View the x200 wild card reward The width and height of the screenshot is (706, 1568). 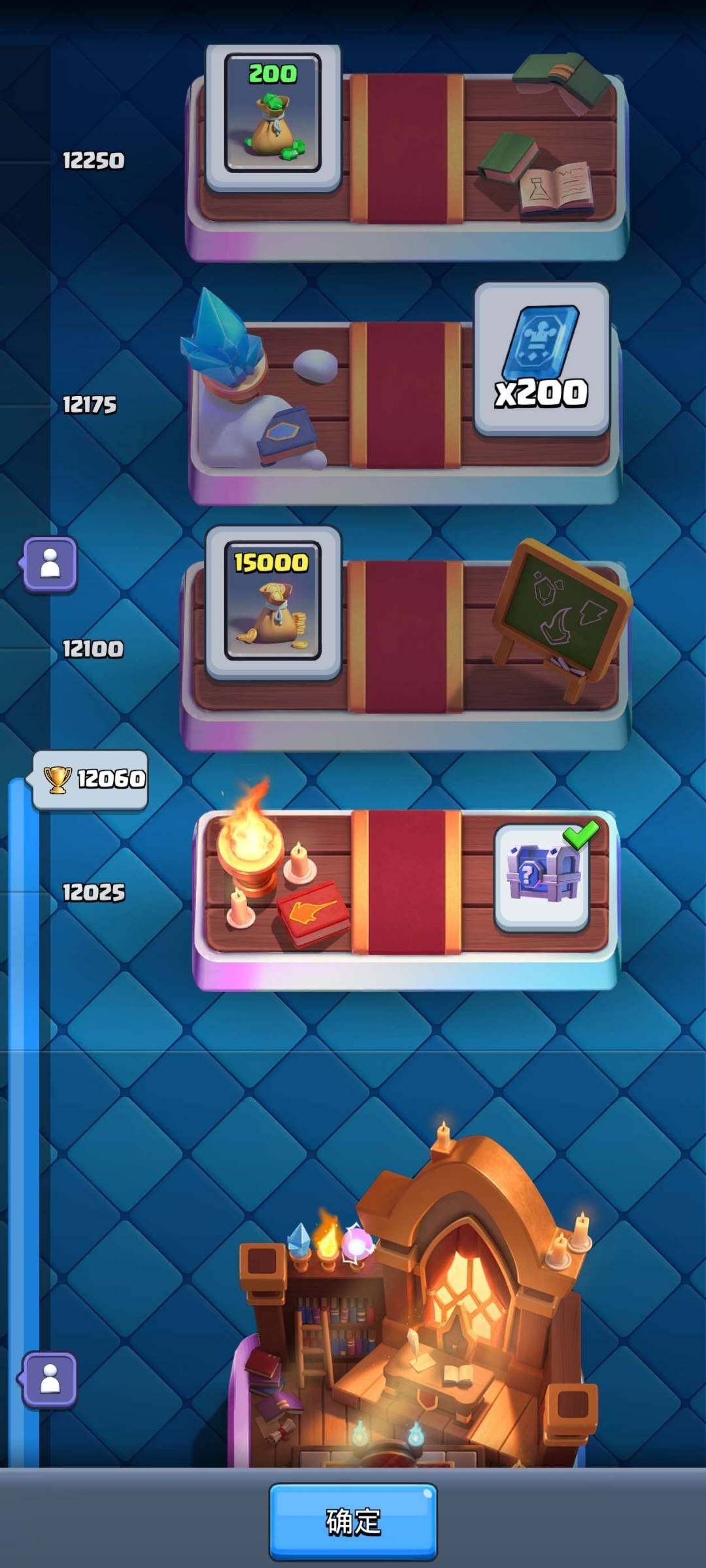pos(542,359)
